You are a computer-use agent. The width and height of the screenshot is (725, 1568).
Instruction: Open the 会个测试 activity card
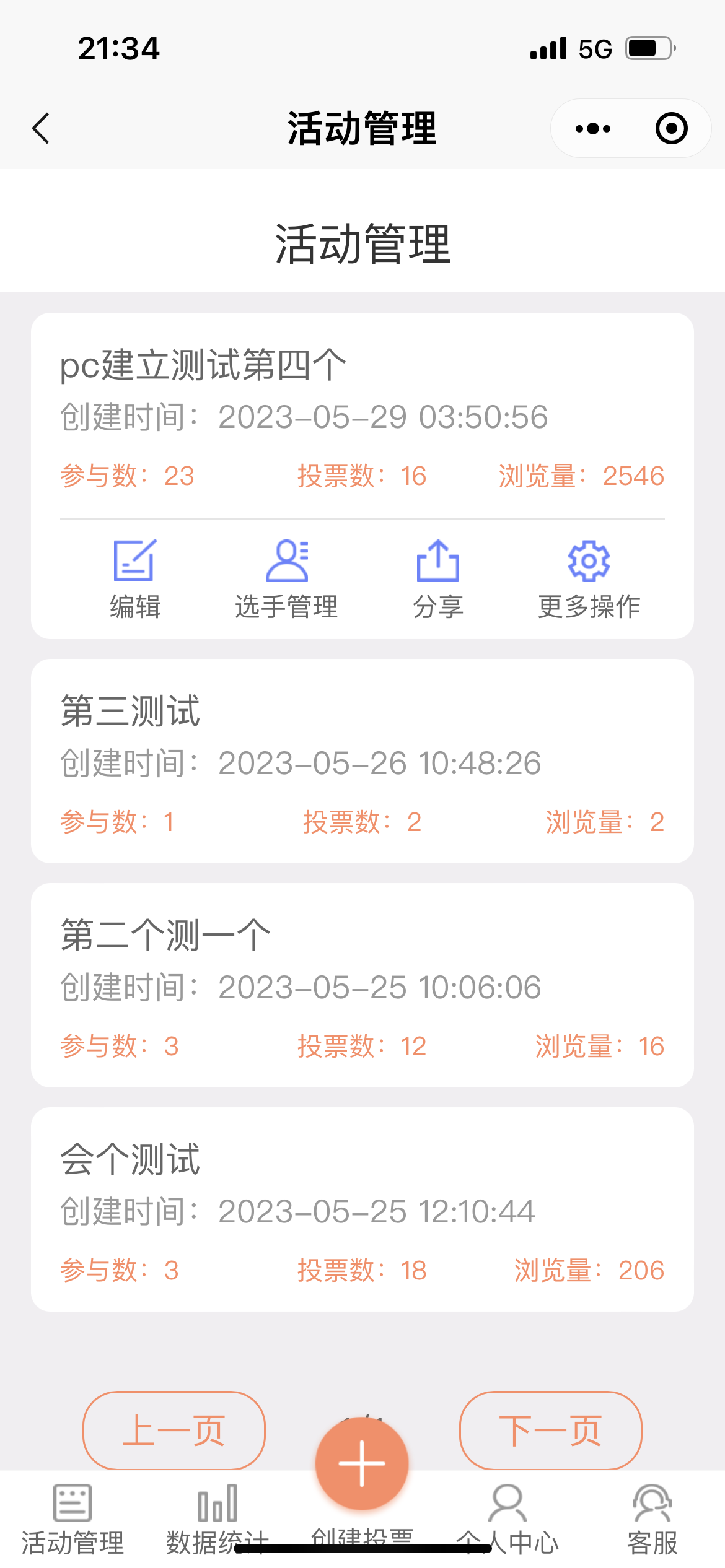tap(362, 1209)
